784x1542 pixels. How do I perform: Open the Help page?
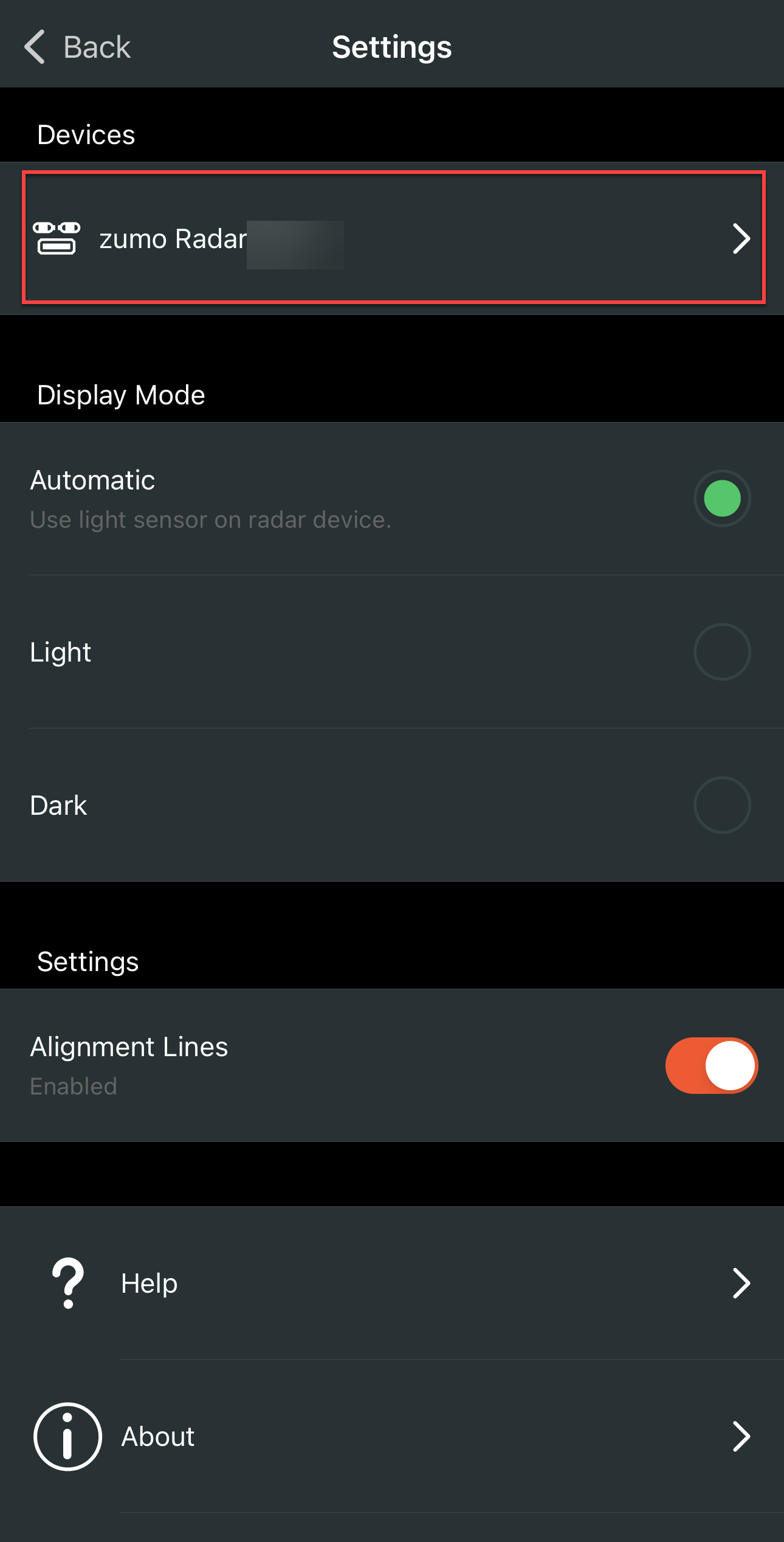point(392,1283)
